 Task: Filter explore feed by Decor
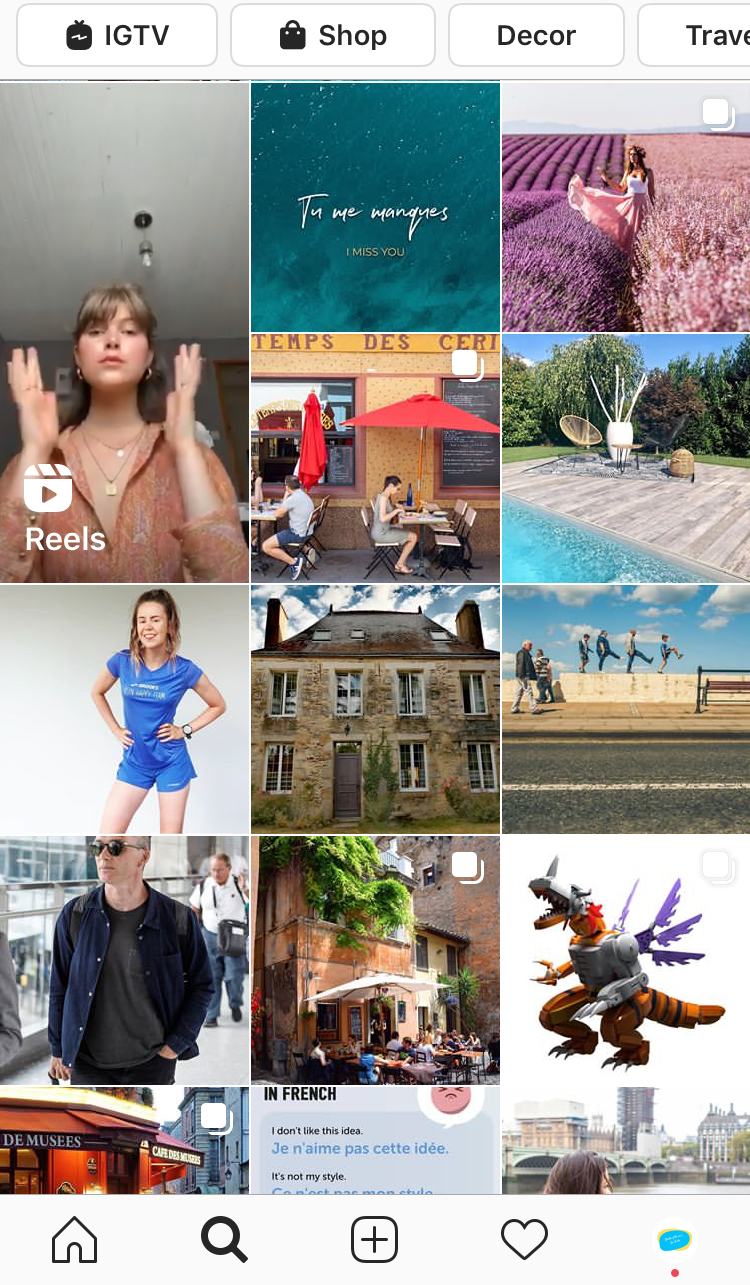[536, 35]
